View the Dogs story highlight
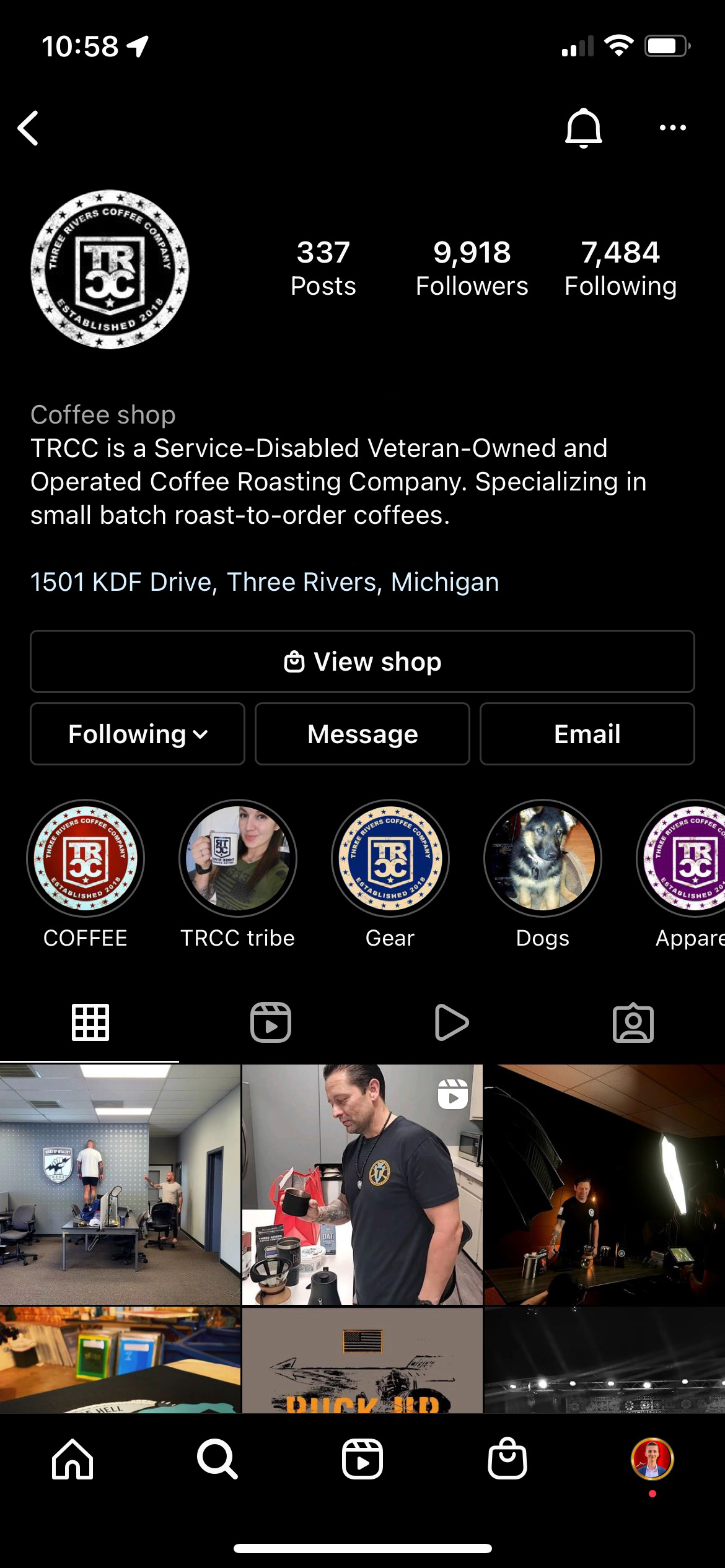The image size is (725, 1568). (543, 858)
